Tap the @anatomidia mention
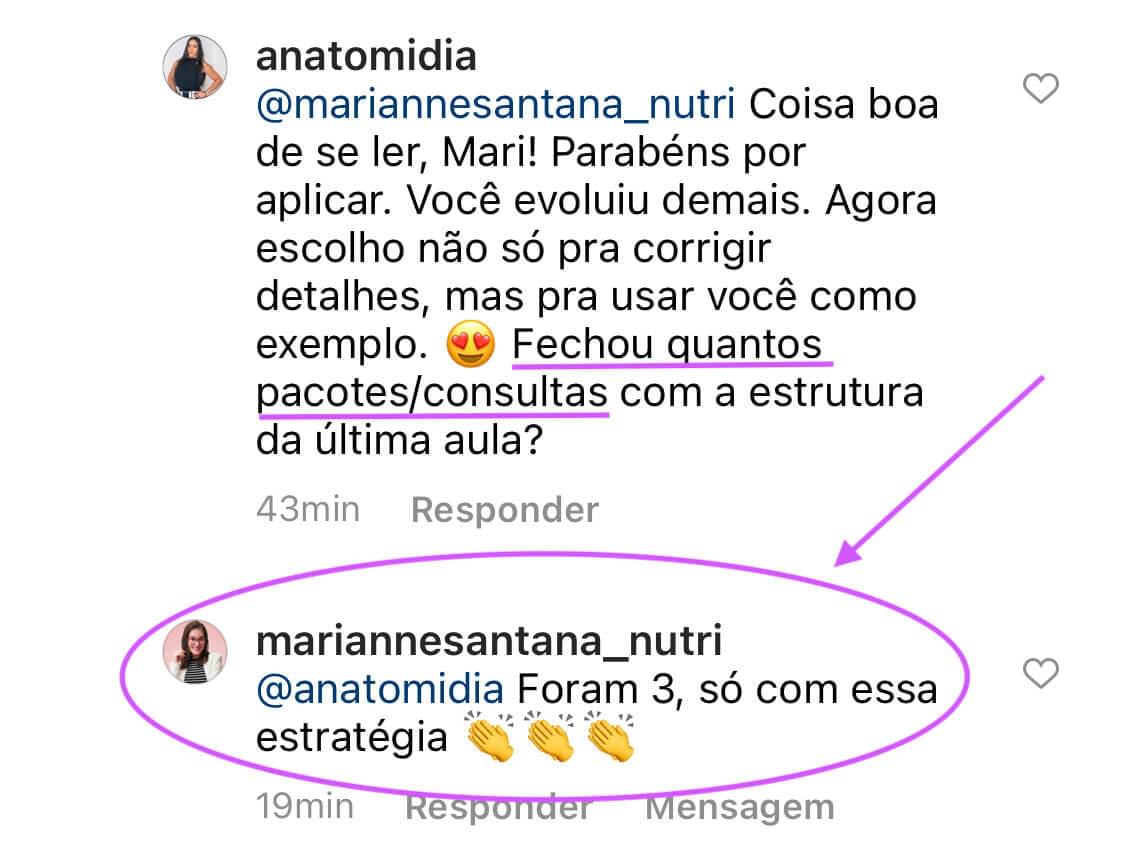The width and height of the screenshot is (1125, 851). pyautogui.click(x=380, y=689)
